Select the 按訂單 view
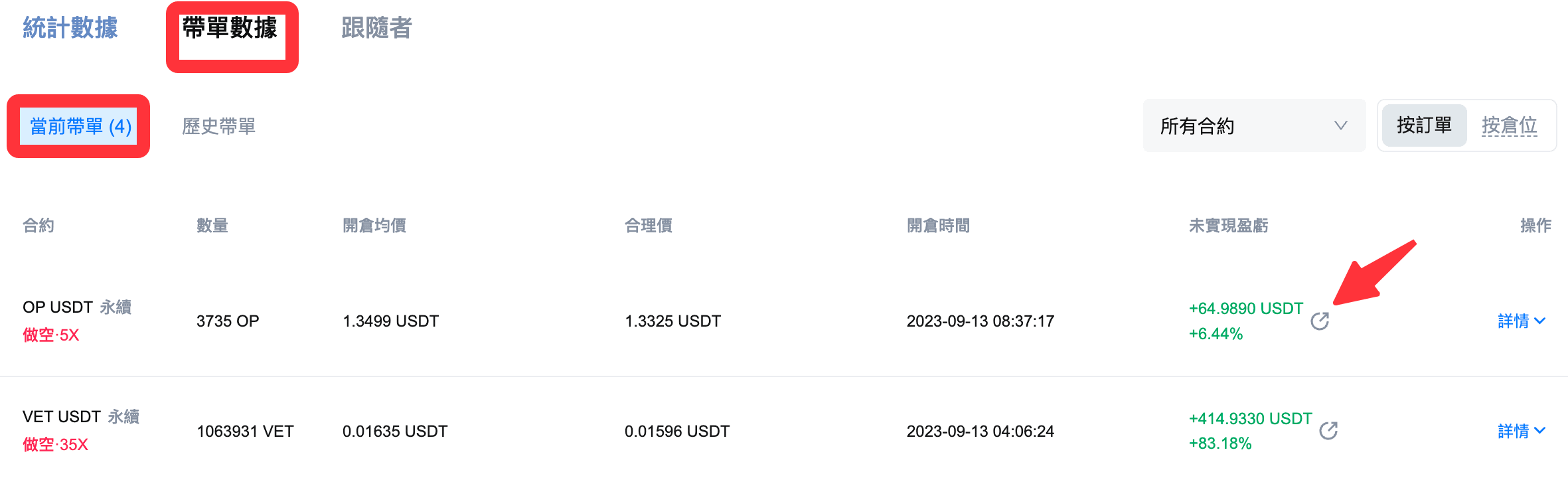This screenshot has height=478, width=1568. [1424, 125]
